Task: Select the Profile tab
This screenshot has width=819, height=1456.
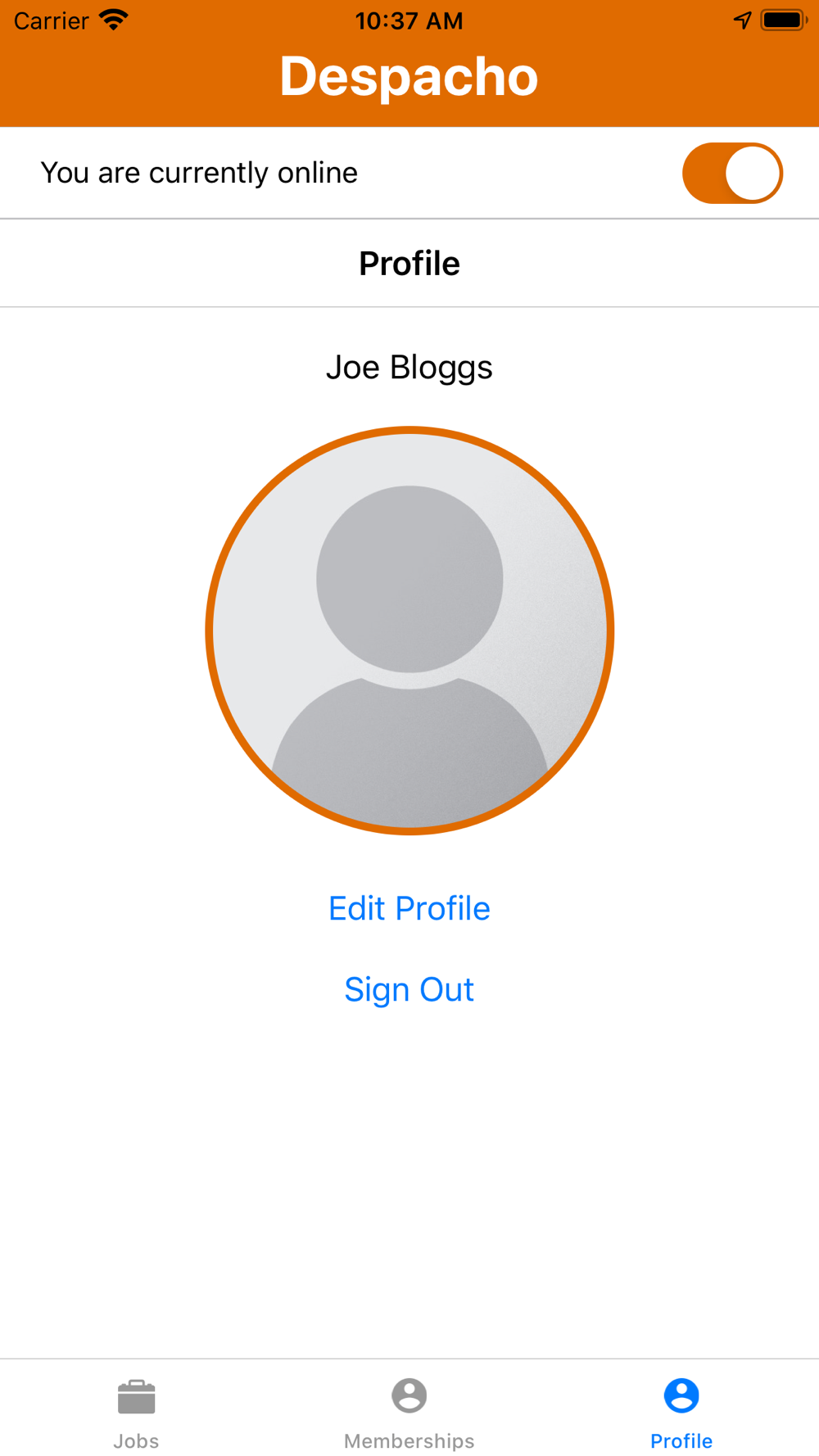Action: 681,1413
